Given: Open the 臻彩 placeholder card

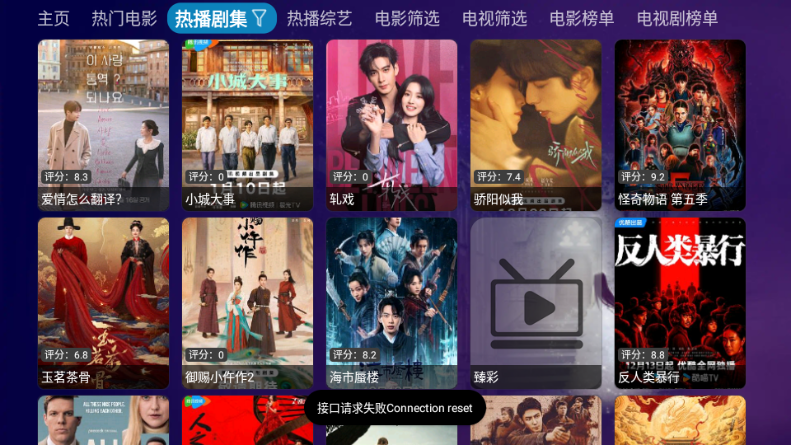Looking at the screenshot, I should 535,303.
